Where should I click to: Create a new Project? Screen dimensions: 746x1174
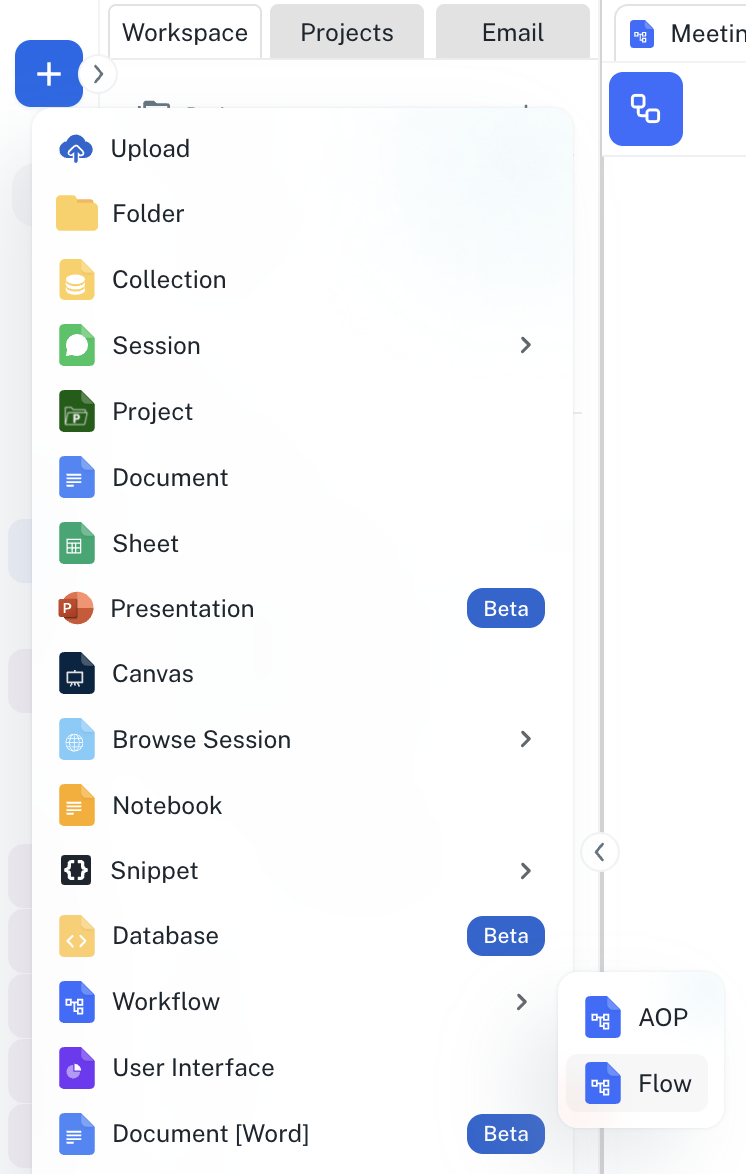(x=152, y=412)
